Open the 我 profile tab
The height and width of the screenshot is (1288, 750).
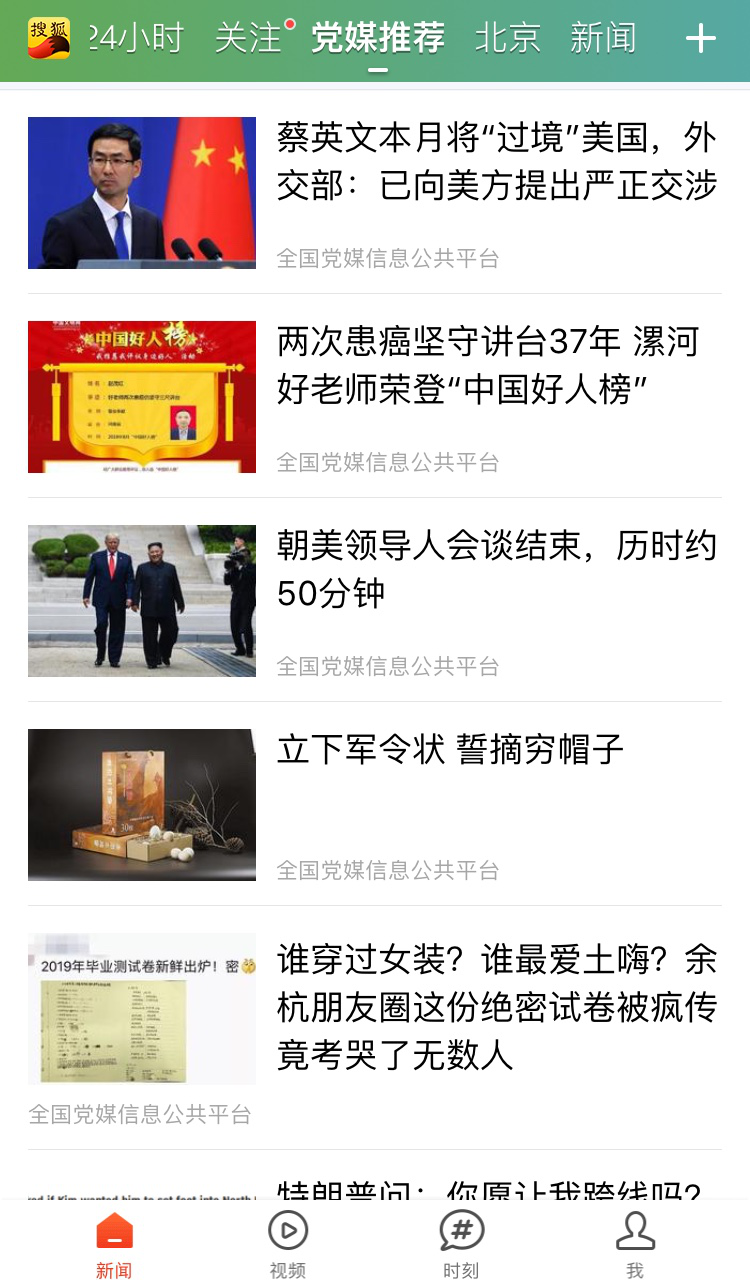[x=635, y=1243]
